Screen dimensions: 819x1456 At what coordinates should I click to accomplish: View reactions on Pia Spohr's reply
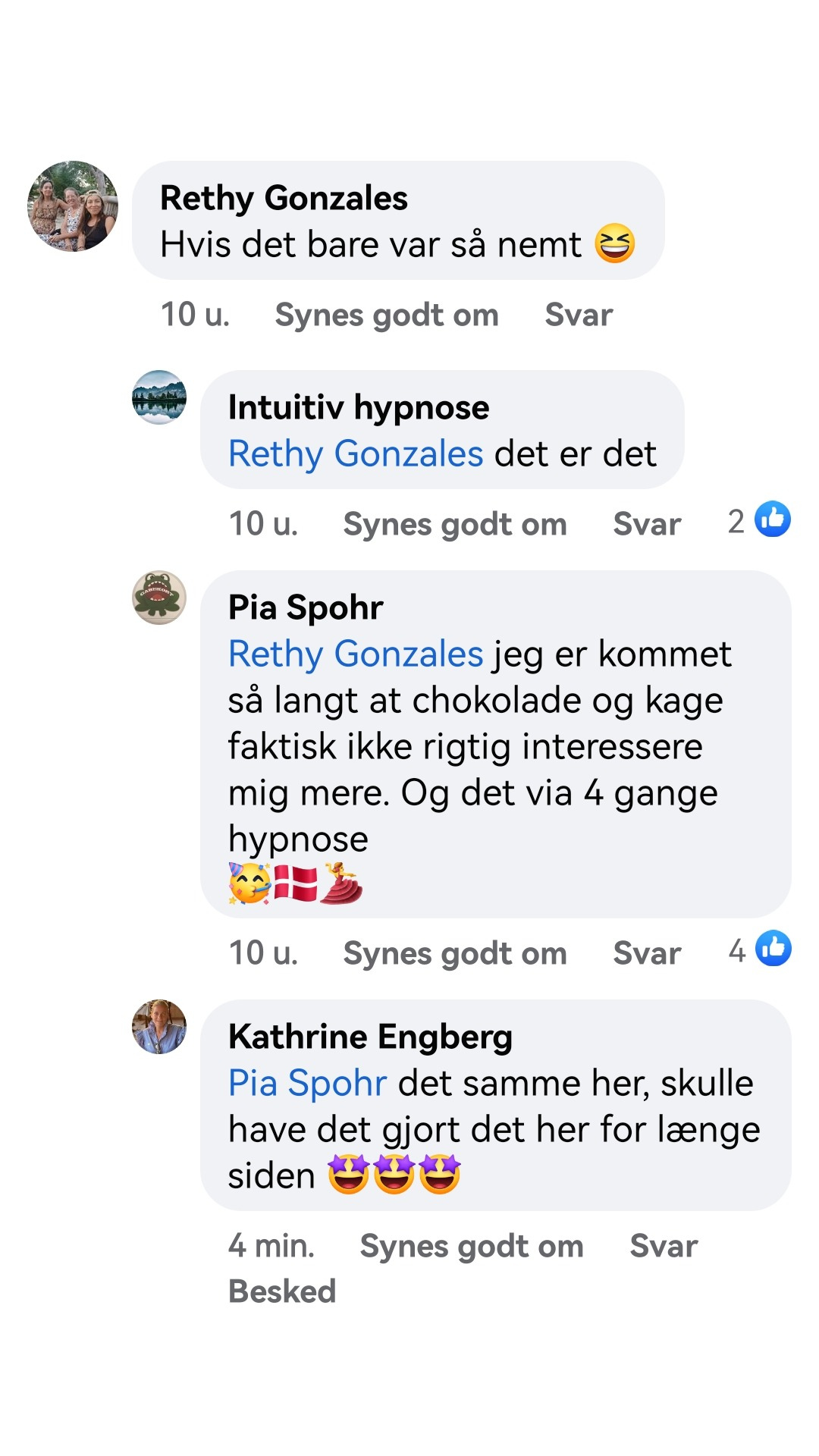[x=760, y=949]
